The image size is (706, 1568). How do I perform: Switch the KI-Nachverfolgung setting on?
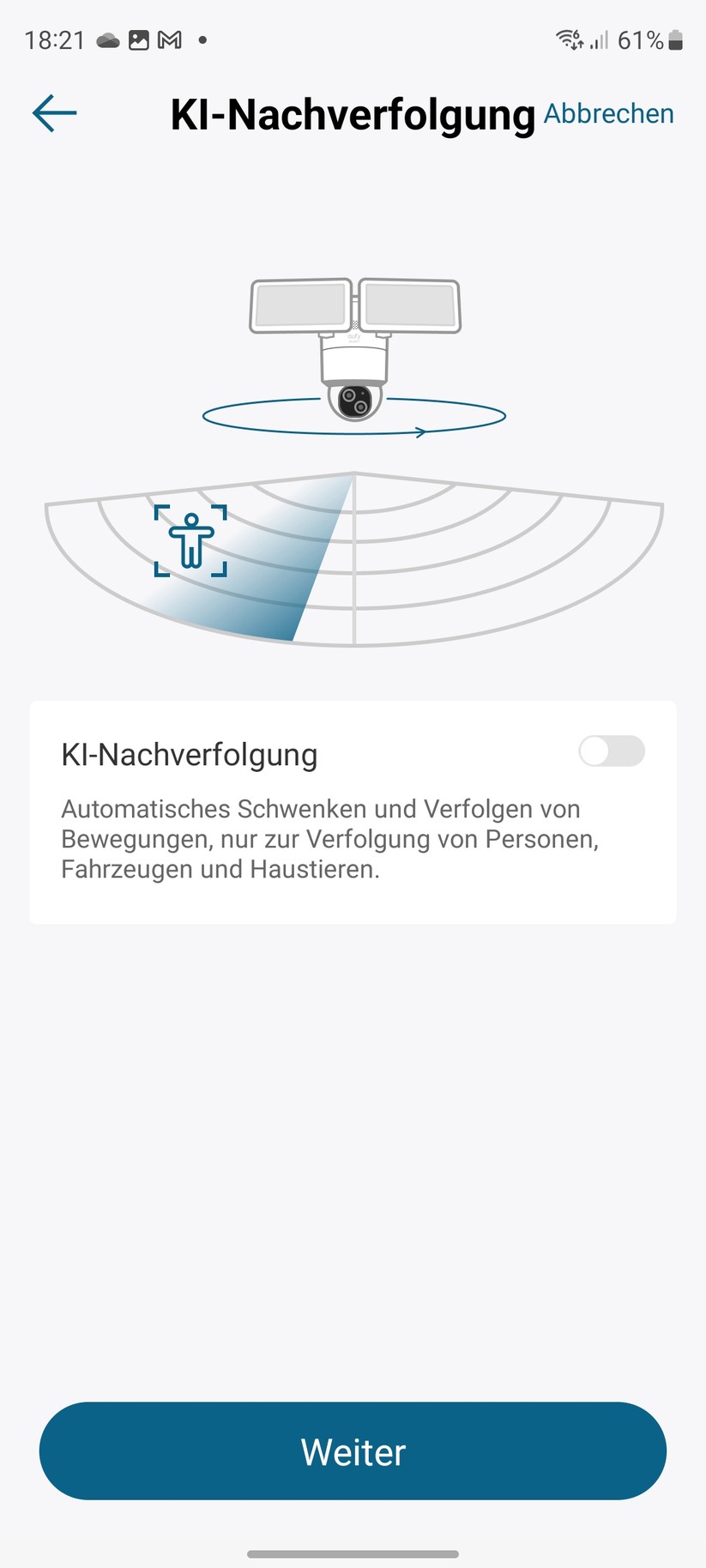pos(611,751)
